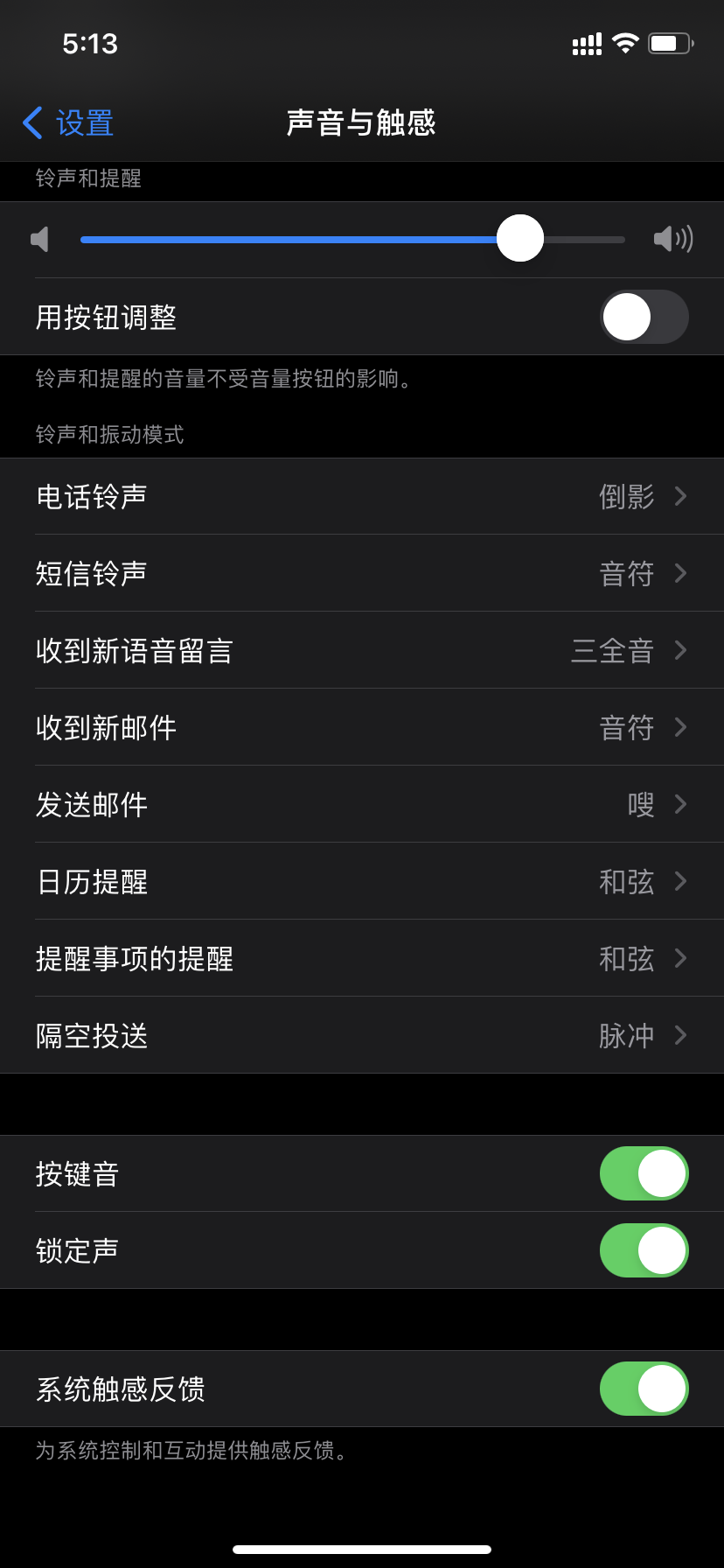Open 收到新邮件 sound options
Image resolution: width=724 pixels, height=1568 pixels.
(362, 727)
